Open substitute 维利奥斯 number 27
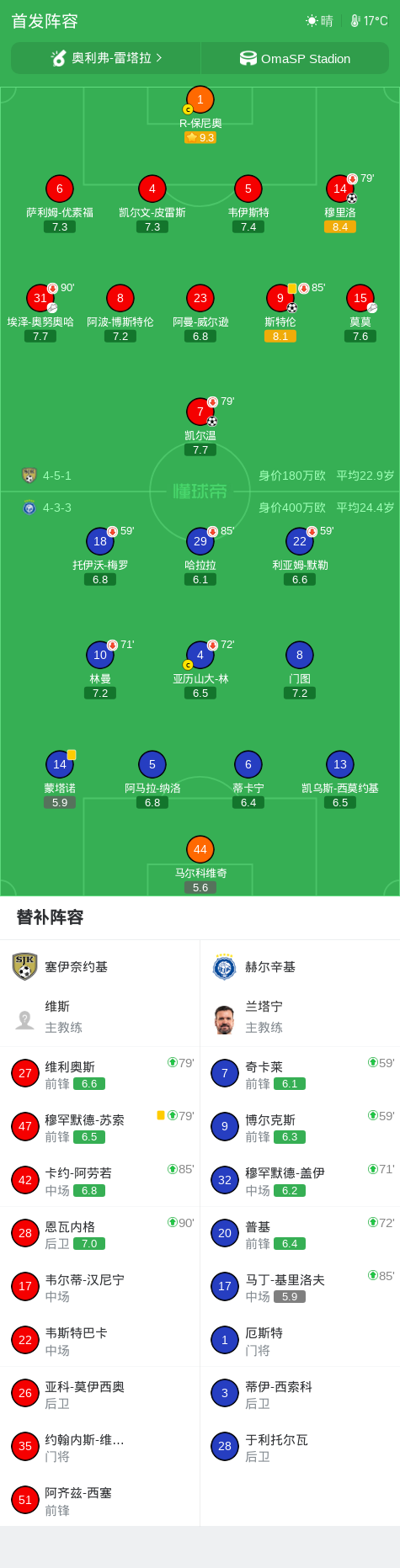Image resolution: width=400 pixels, height=1568 pixels. click(x=99, y=1073)
